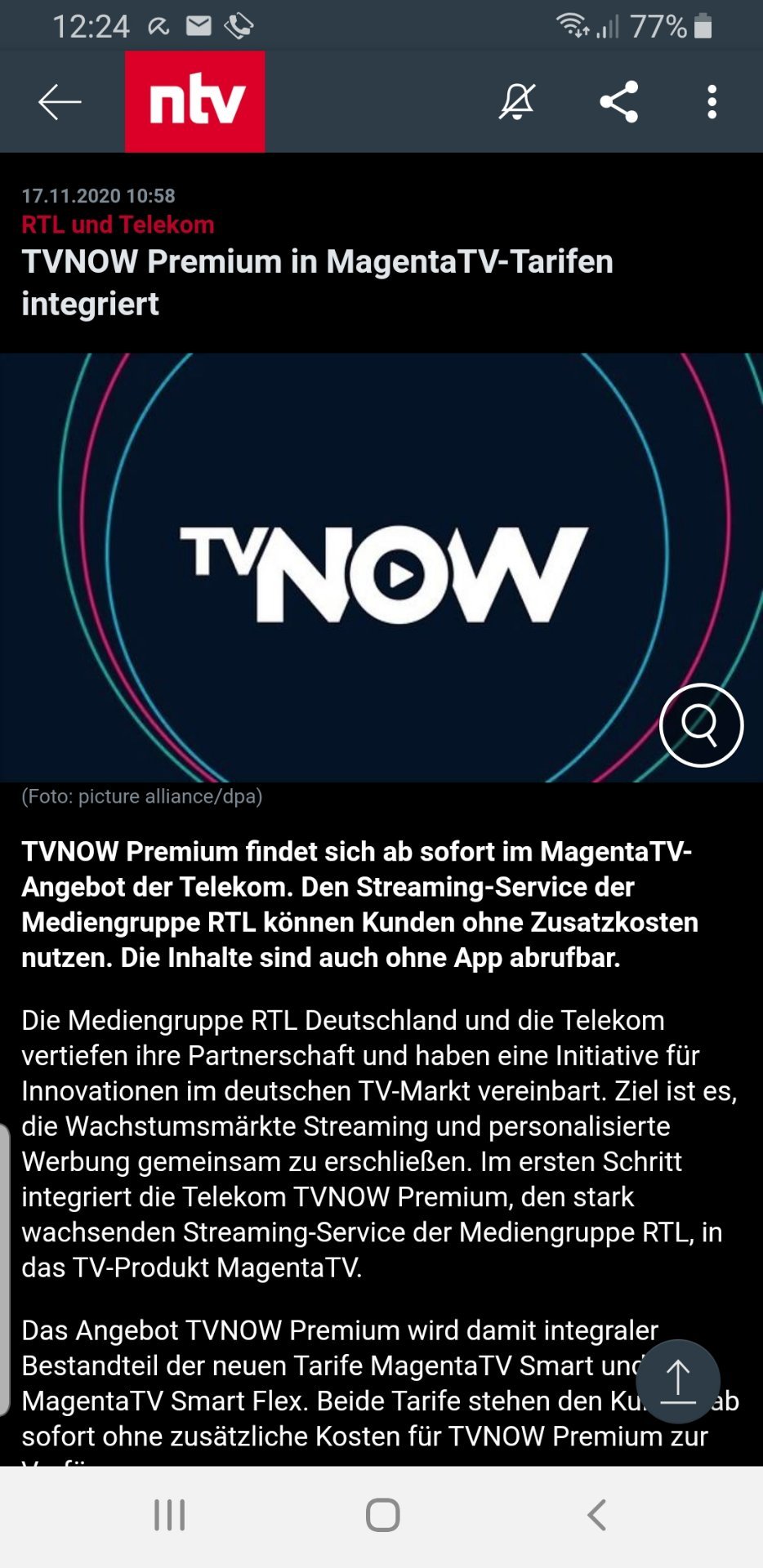Go to the home screen
The width and height of the screenshot is (763, 1568).
[382, 1515]
